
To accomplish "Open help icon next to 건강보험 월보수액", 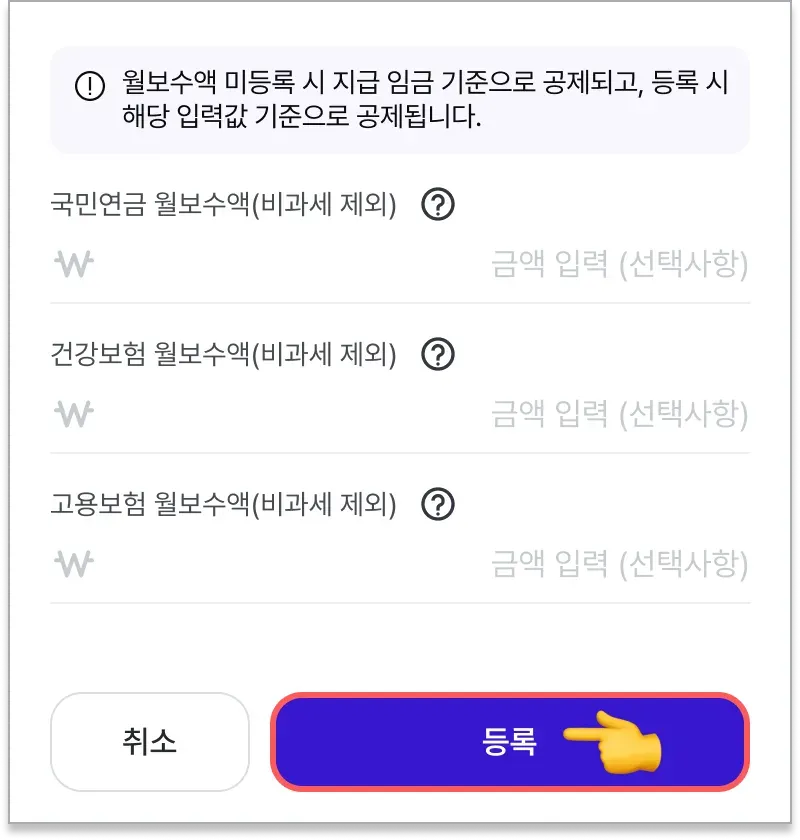I will [438, 355].
